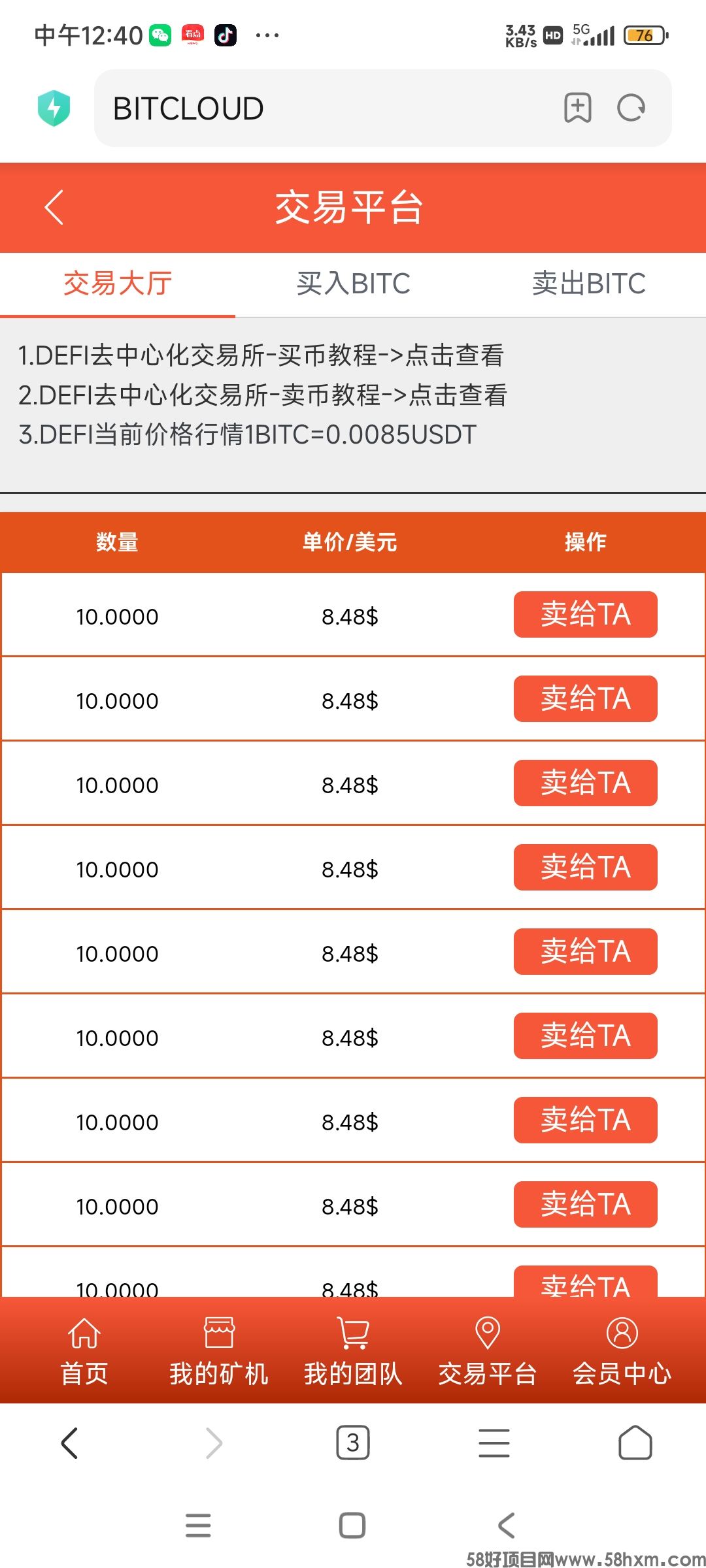Open the 我的团队 cart icon
706x1568 pixels.
pyautogui.click(x=352, y=1333)
